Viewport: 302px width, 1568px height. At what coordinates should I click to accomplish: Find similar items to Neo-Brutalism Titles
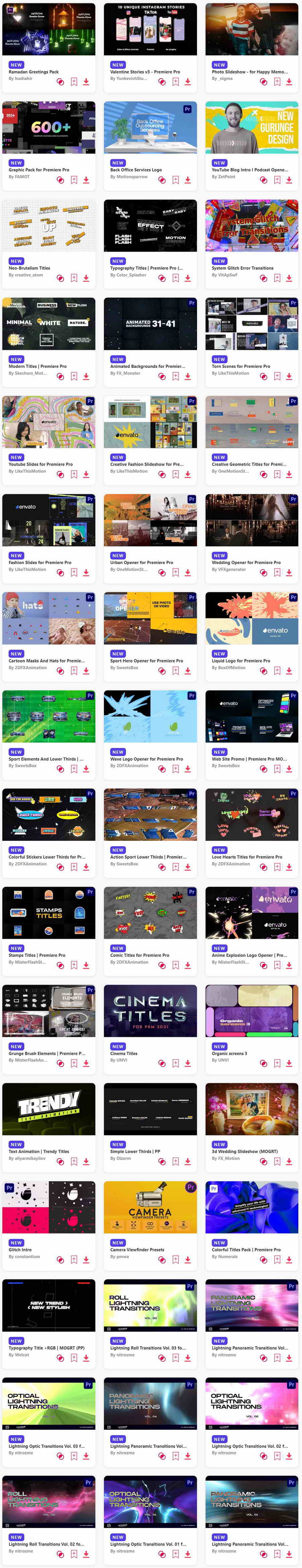60,278
